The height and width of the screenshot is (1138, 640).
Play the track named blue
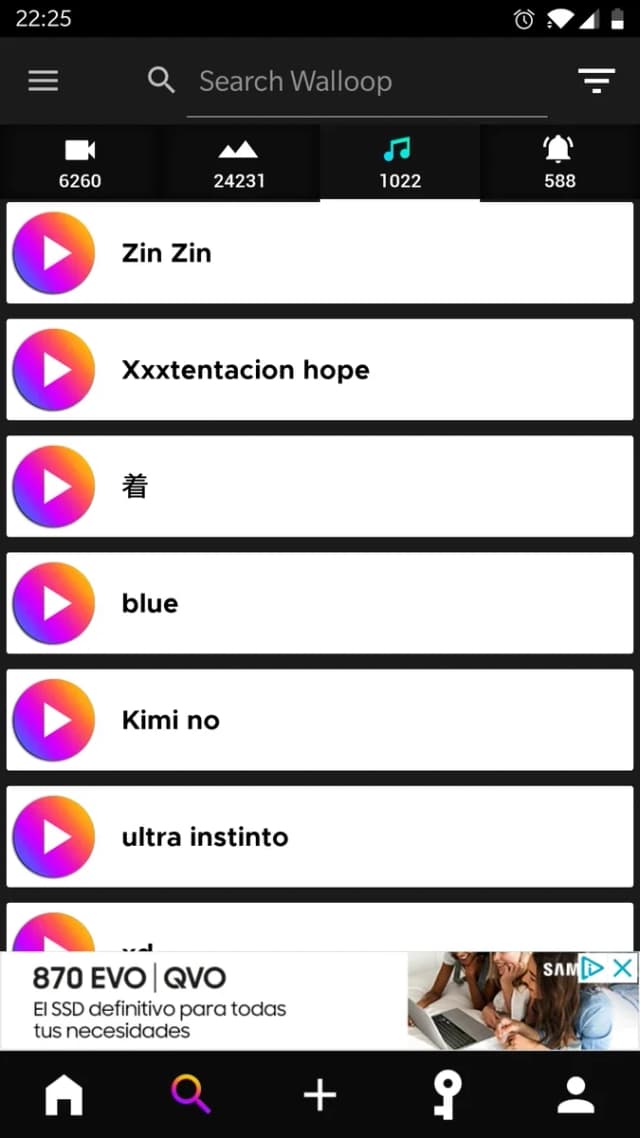coord(54,603)
